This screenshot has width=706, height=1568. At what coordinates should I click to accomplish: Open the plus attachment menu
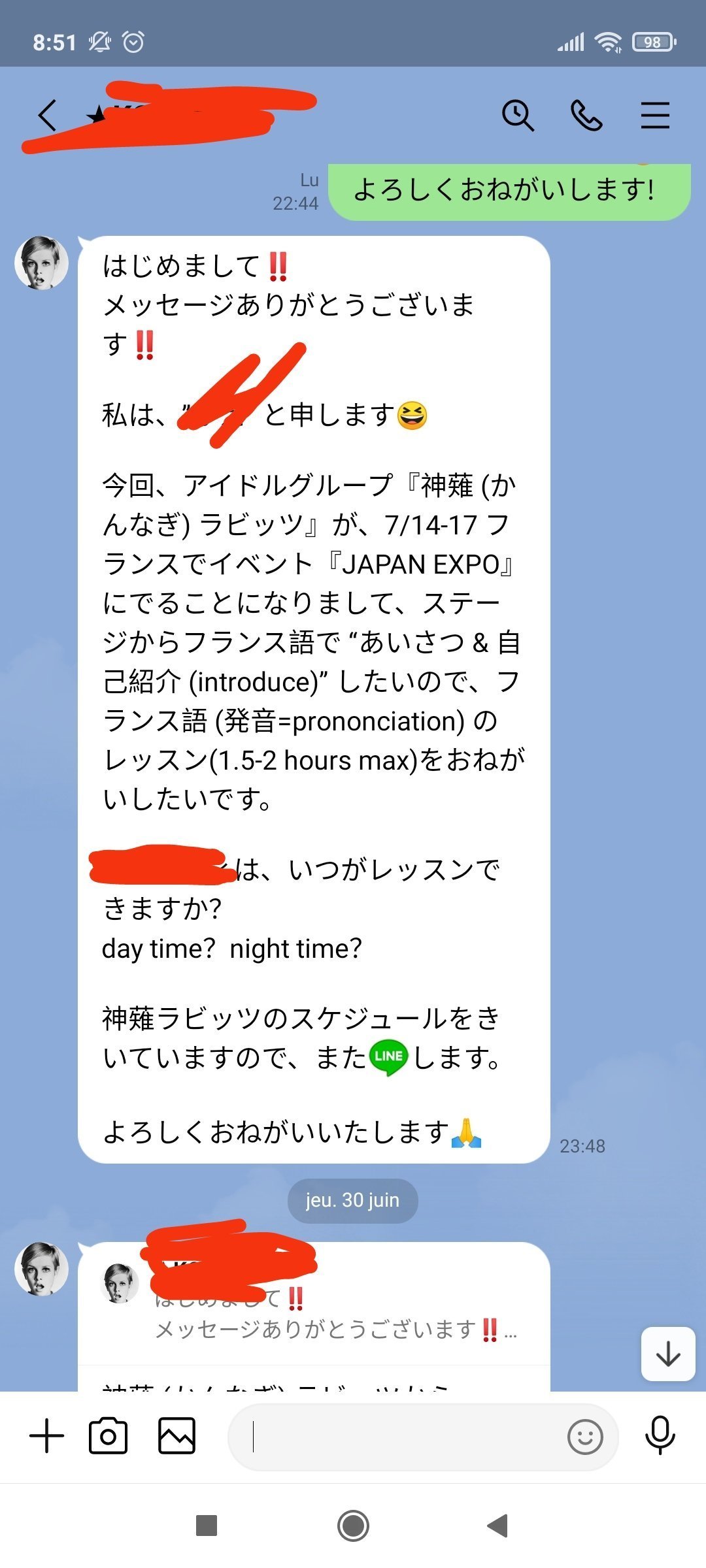pos(47,1436)
